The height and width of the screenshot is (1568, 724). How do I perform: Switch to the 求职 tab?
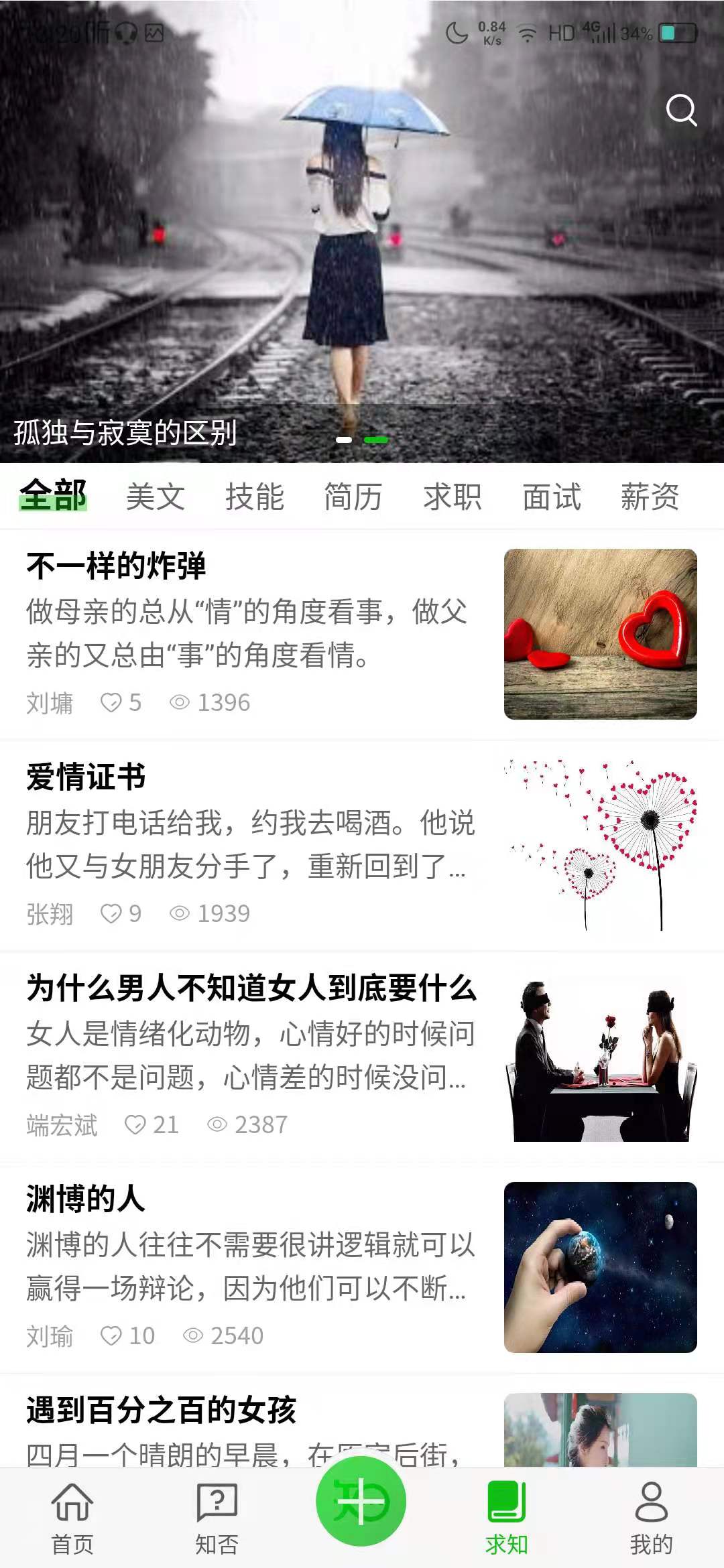coord(452,497)
